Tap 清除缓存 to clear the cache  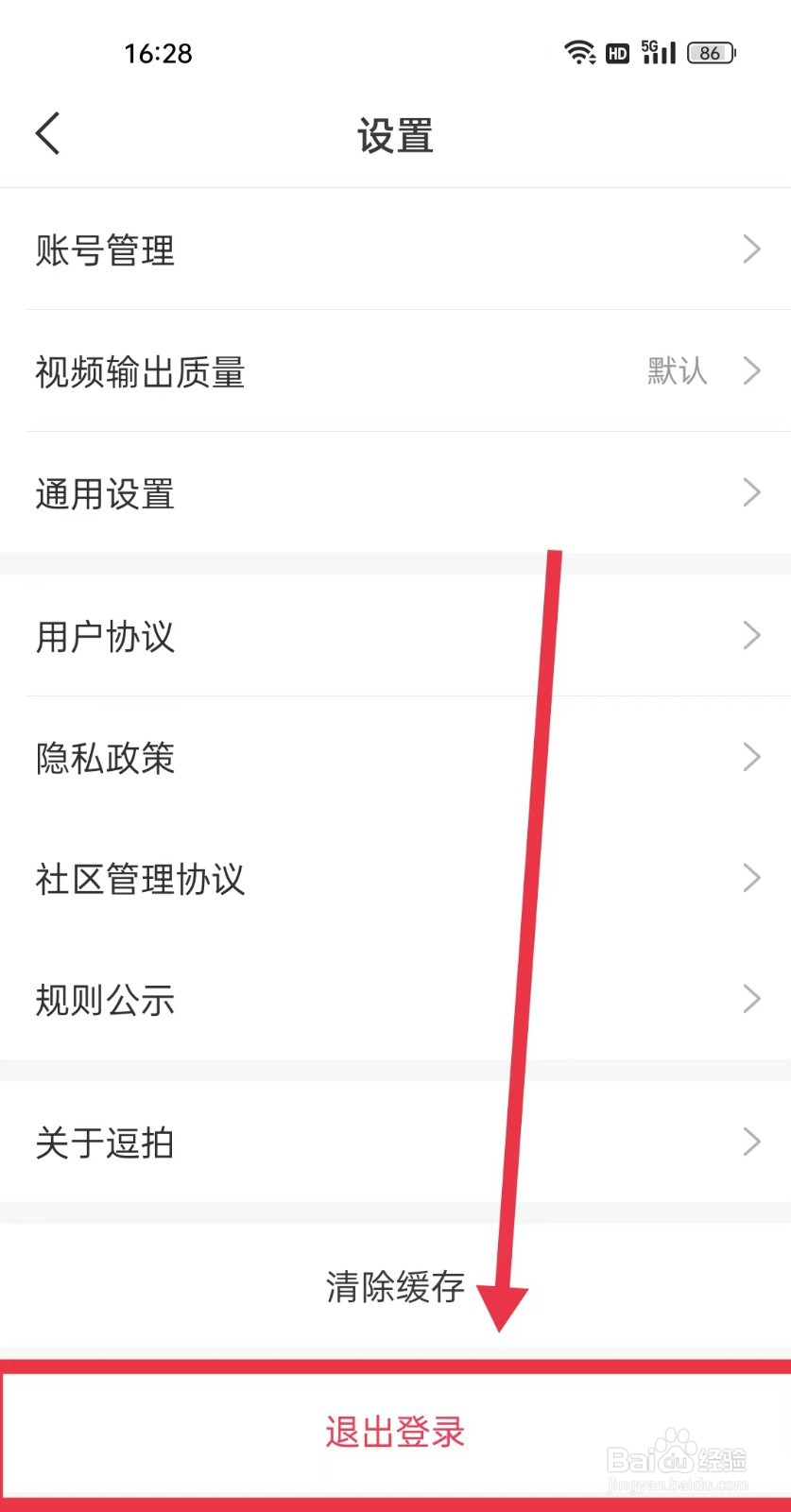pyautogui.click(x=393, y=1285)
